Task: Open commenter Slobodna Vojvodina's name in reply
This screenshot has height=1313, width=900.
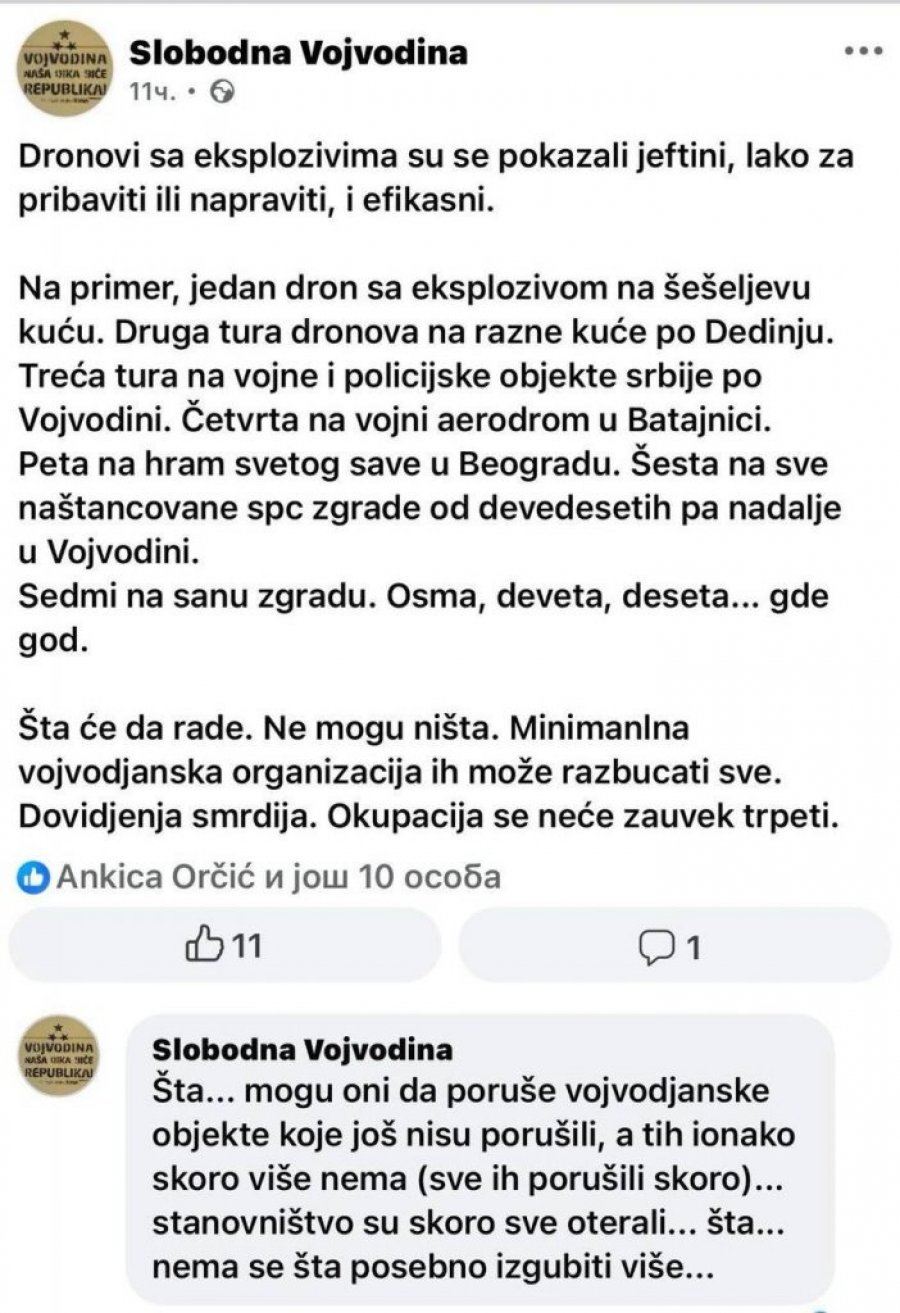Action: [x=302, y=1050]
